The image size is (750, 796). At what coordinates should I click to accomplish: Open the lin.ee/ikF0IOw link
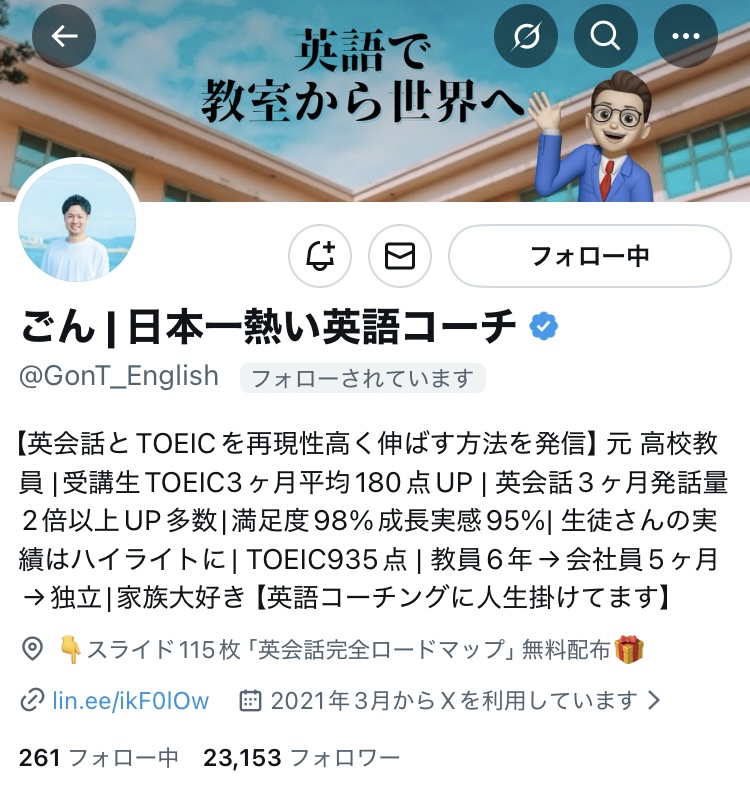(130, 700)
